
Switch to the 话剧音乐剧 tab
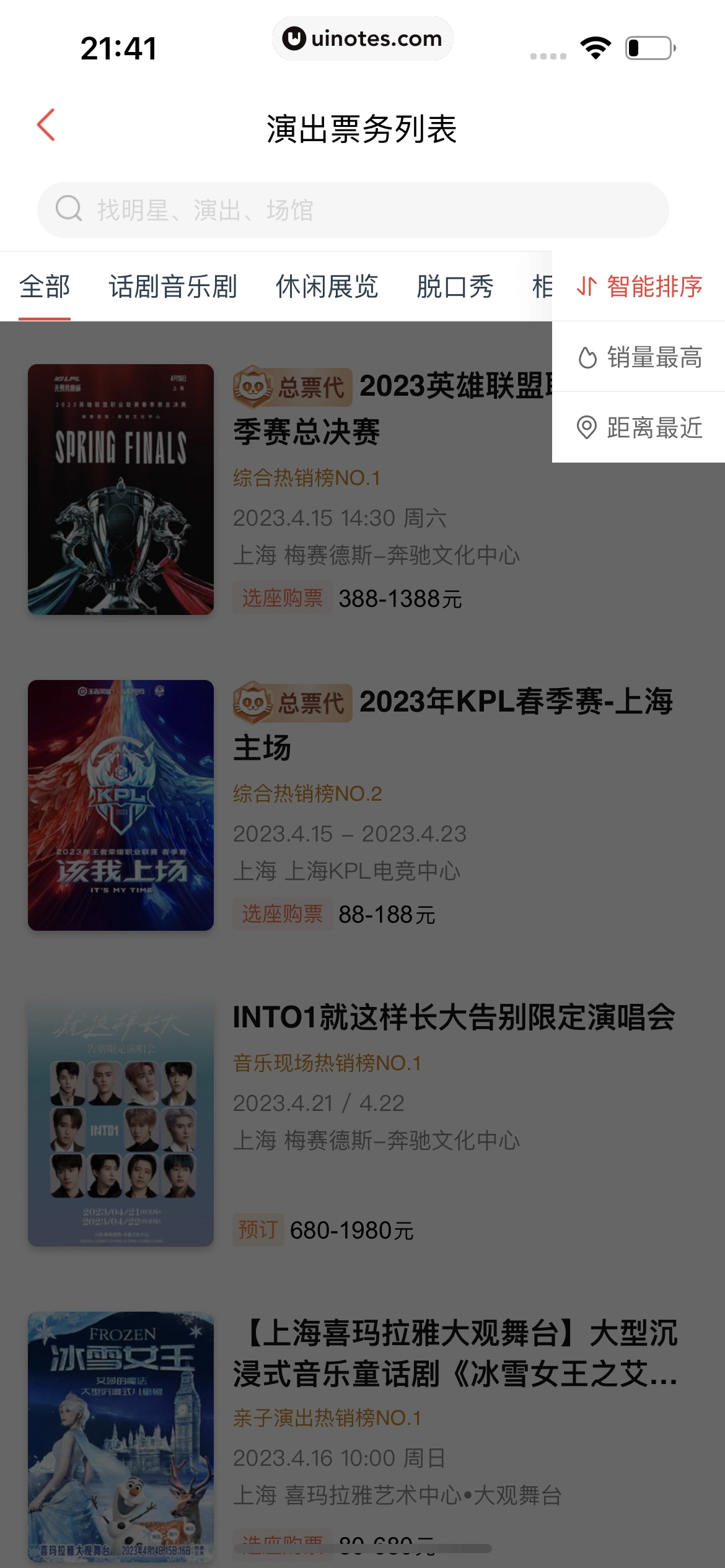173,287
